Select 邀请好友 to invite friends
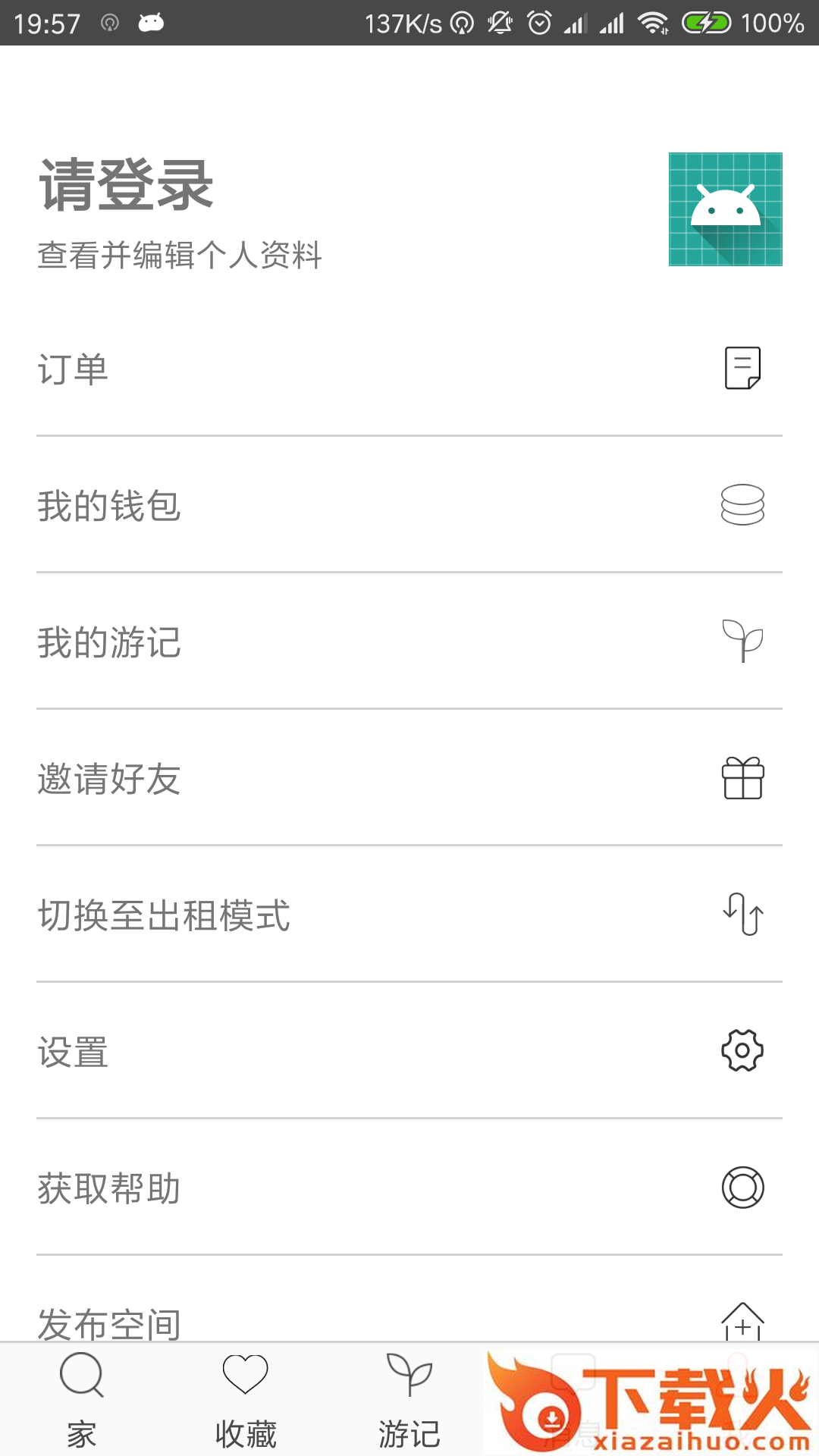This screenshot has height=1456, width=819. tap(409, 779)
